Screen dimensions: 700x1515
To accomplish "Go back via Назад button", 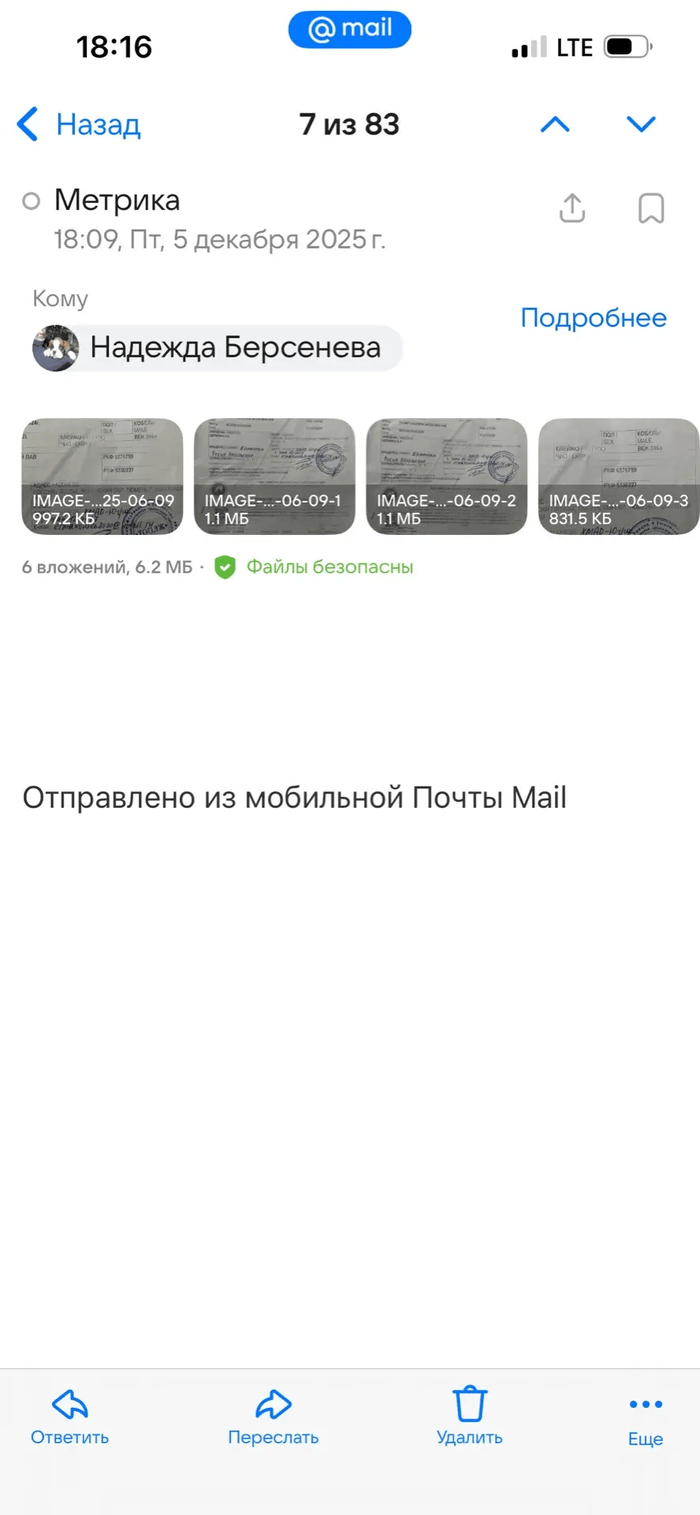I will (80, 125).
